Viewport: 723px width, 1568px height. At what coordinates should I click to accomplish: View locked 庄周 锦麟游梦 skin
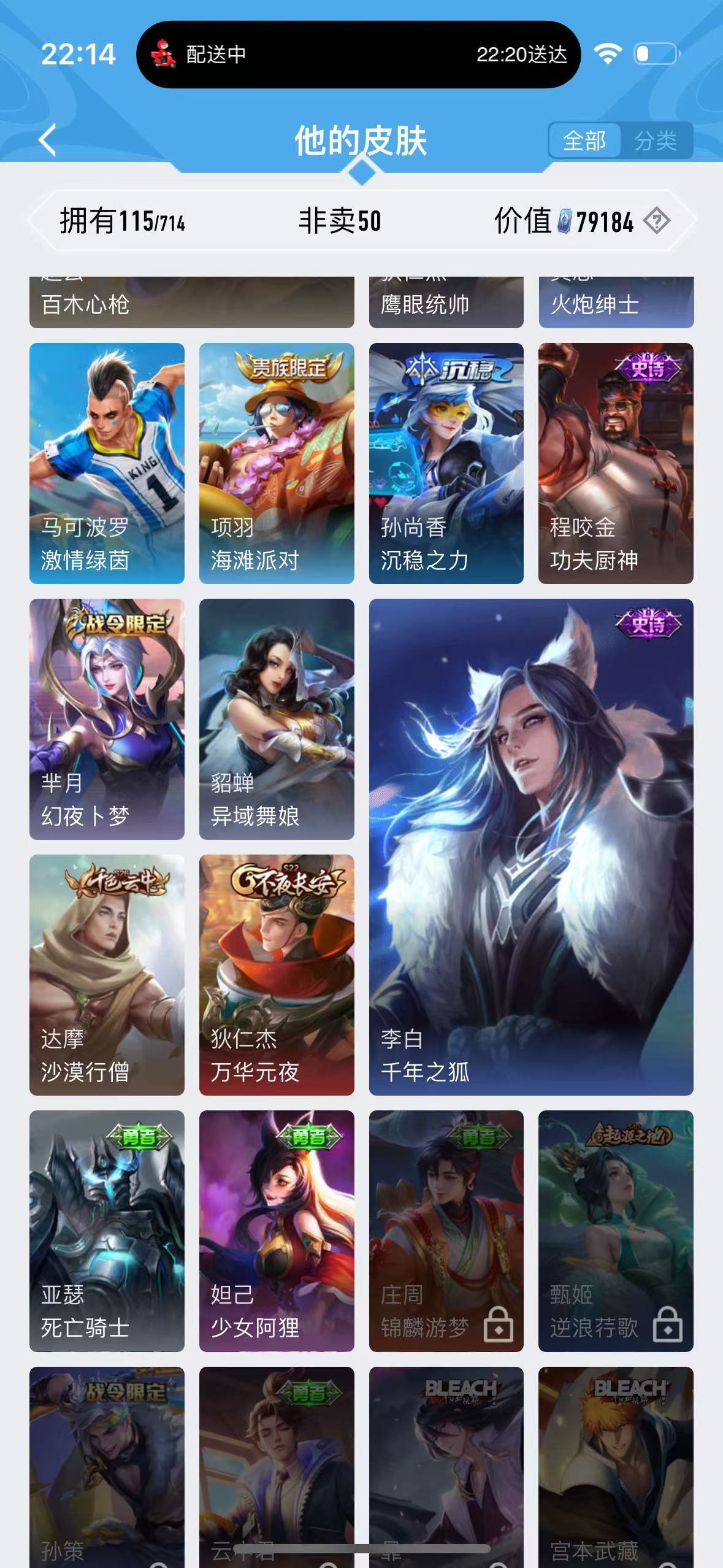click(446, 1231)
